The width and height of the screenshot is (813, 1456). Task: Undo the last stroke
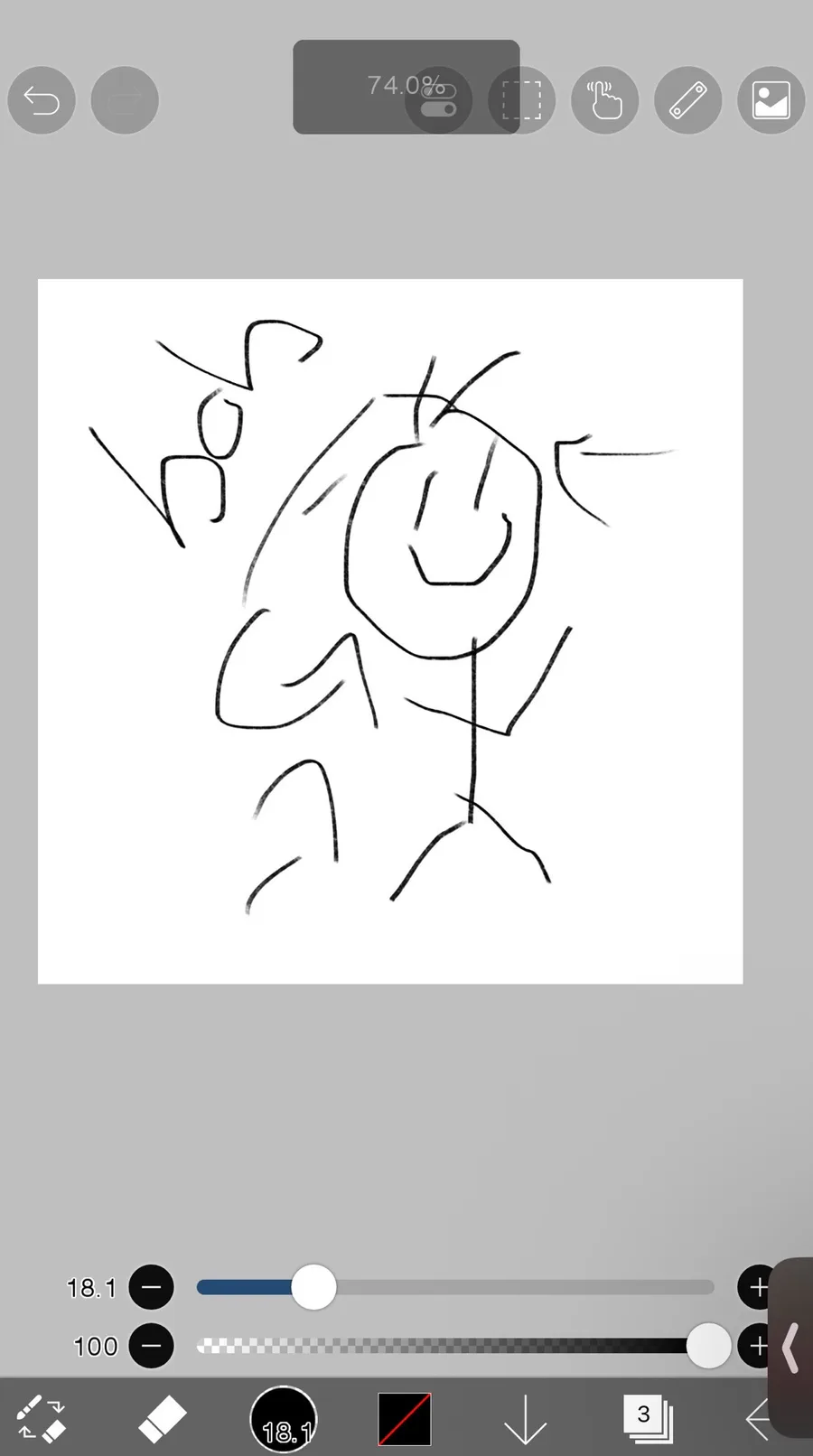42,100
